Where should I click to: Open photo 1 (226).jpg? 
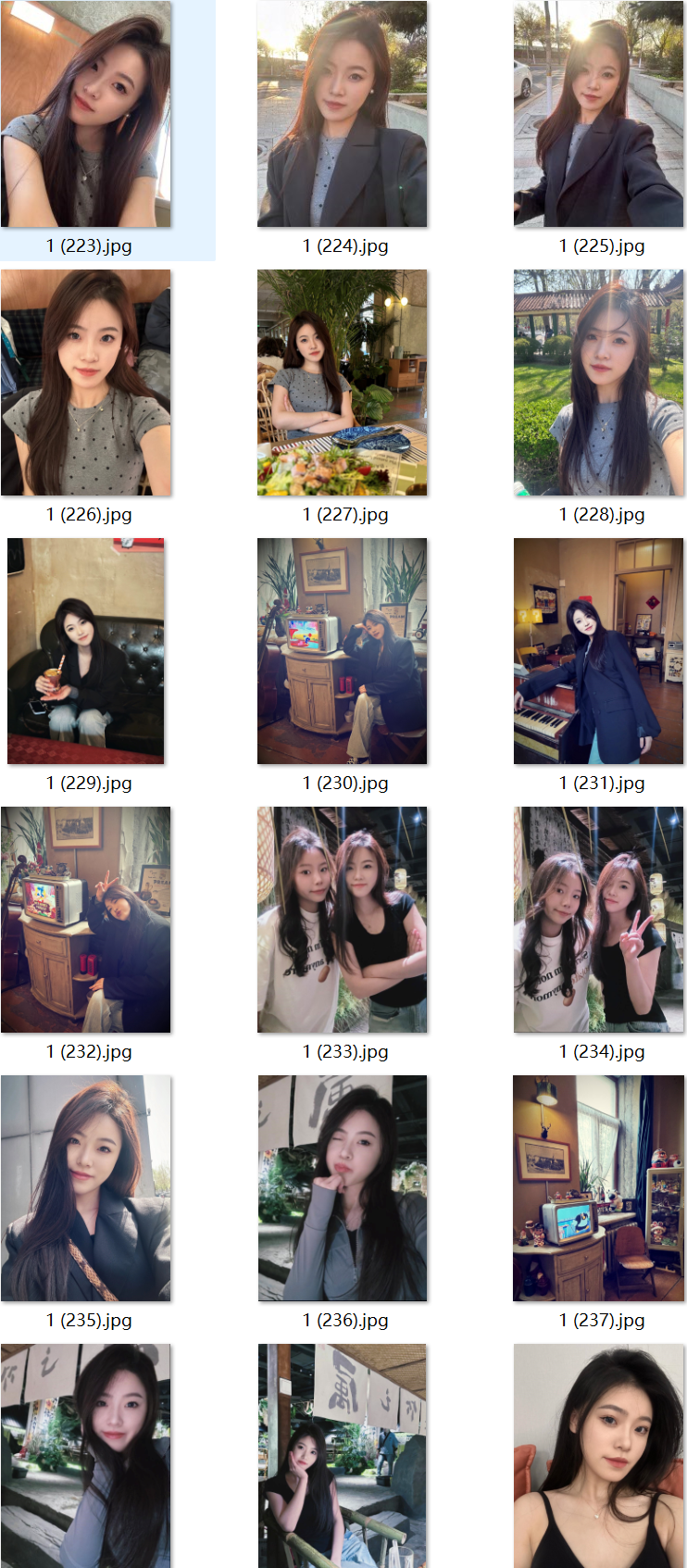point(86,383)
